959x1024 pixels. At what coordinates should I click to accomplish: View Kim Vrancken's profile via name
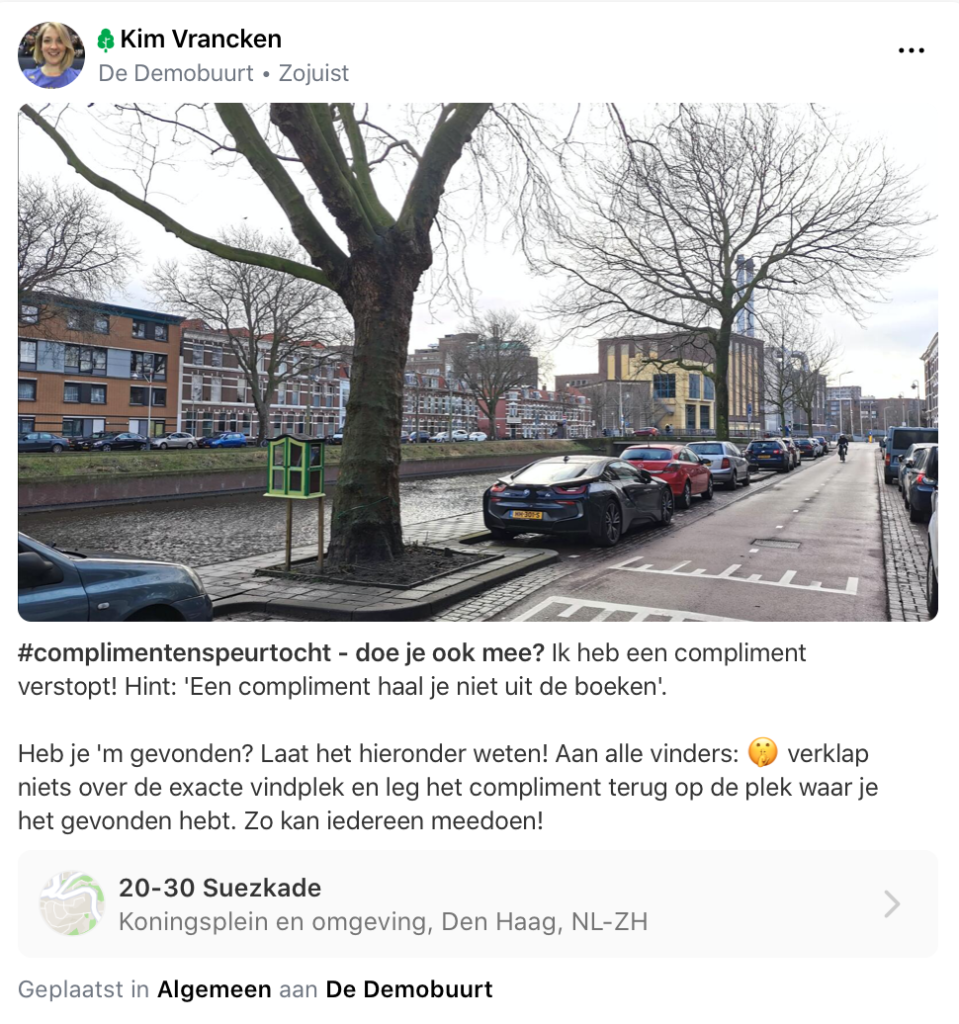(200, 39)
